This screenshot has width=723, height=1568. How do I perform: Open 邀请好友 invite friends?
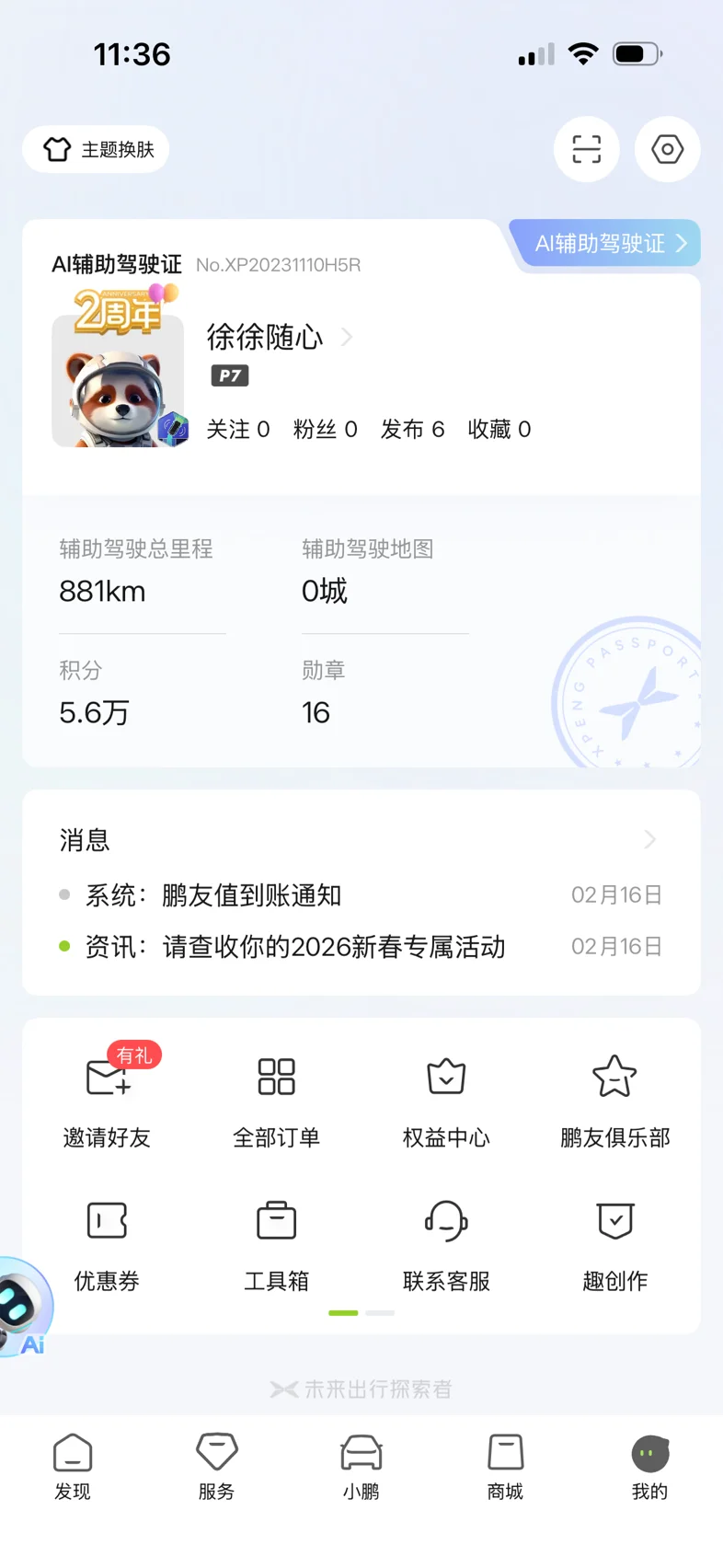(107, 1097)
